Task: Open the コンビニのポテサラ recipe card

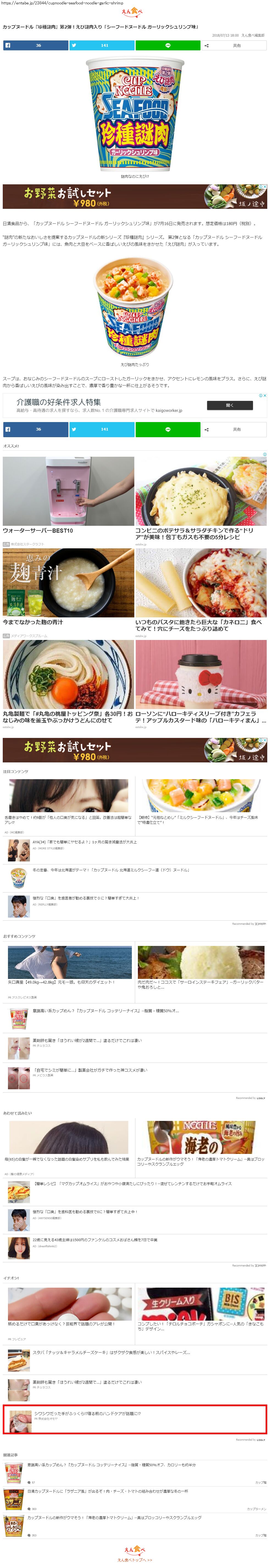Action: pos(201,499)
